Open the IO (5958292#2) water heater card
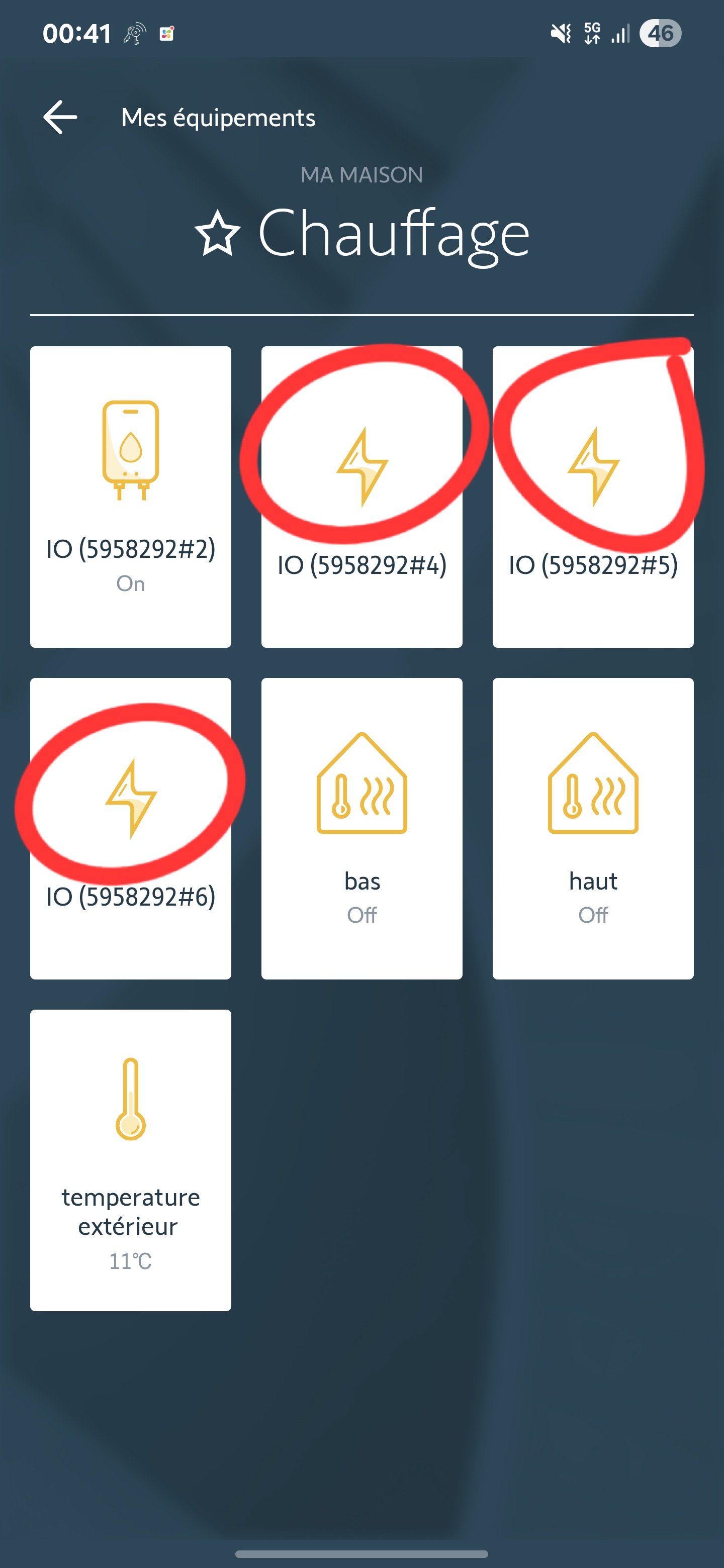Image resolution: width=724 pixels, height=1568 pixels. pos(130,496)
